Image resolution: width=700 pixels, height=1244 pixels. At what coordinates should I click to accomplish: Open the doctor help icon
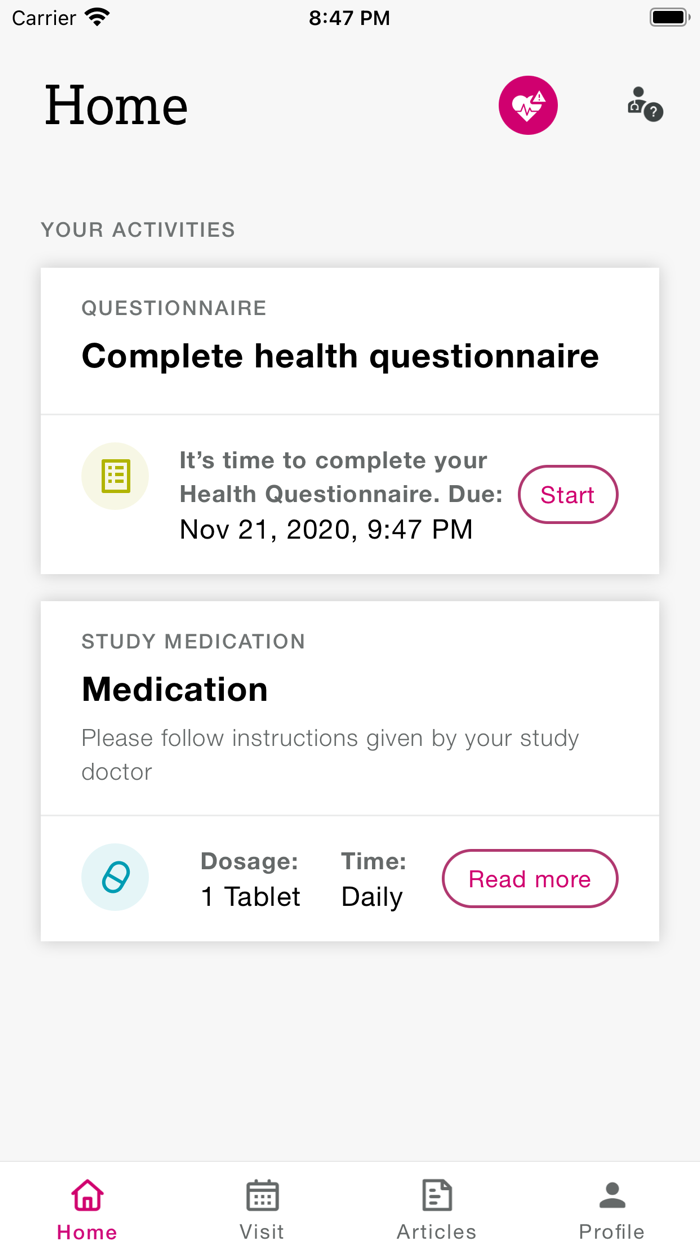coord(645,105)
